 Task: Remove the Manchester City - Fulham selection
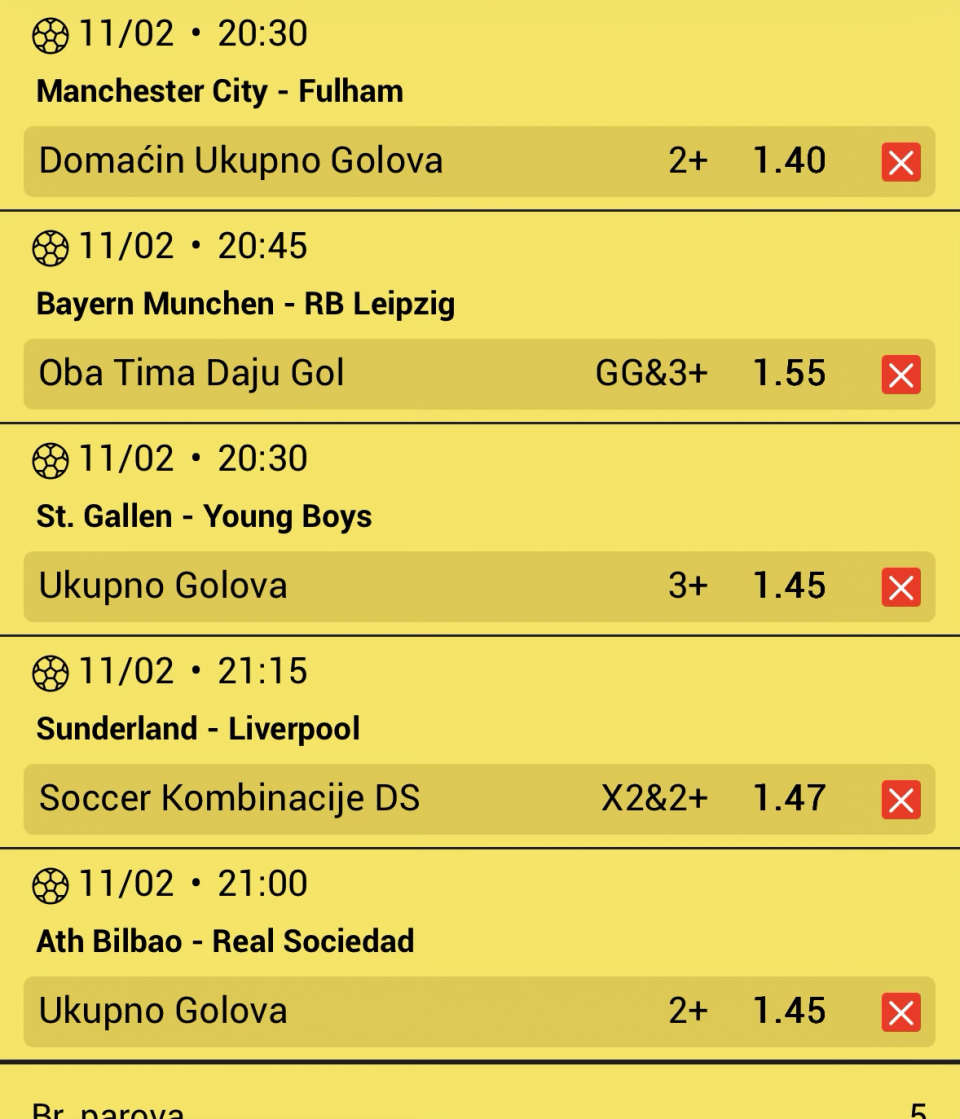click(901, 162)
